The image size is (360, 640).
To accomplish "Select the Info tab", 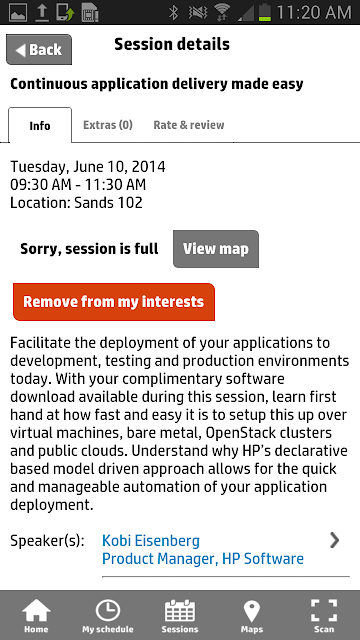I will [x=40, y=125].
